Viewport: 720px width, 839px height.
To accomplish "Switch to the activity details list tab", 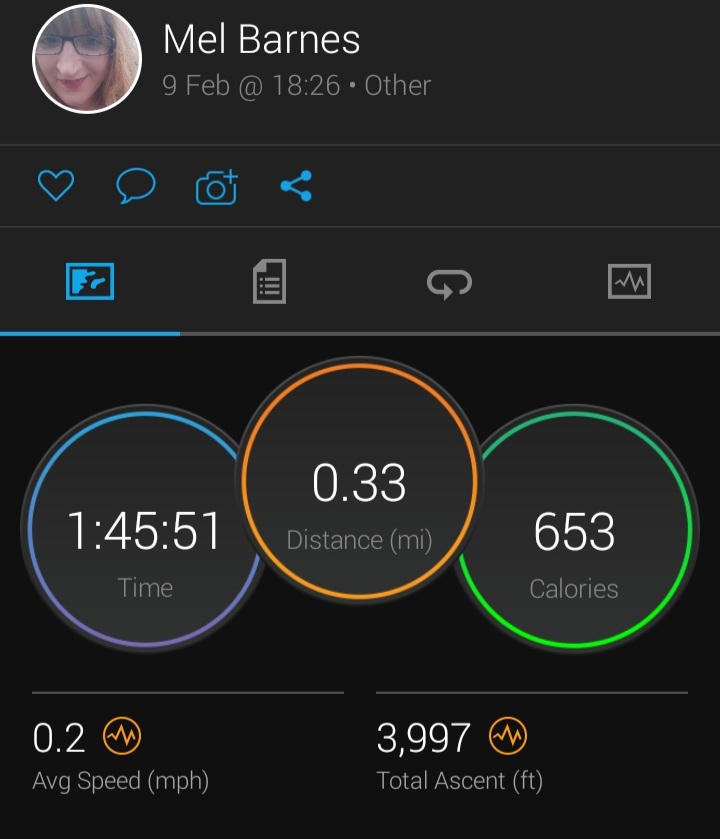I will click(269, 282).
